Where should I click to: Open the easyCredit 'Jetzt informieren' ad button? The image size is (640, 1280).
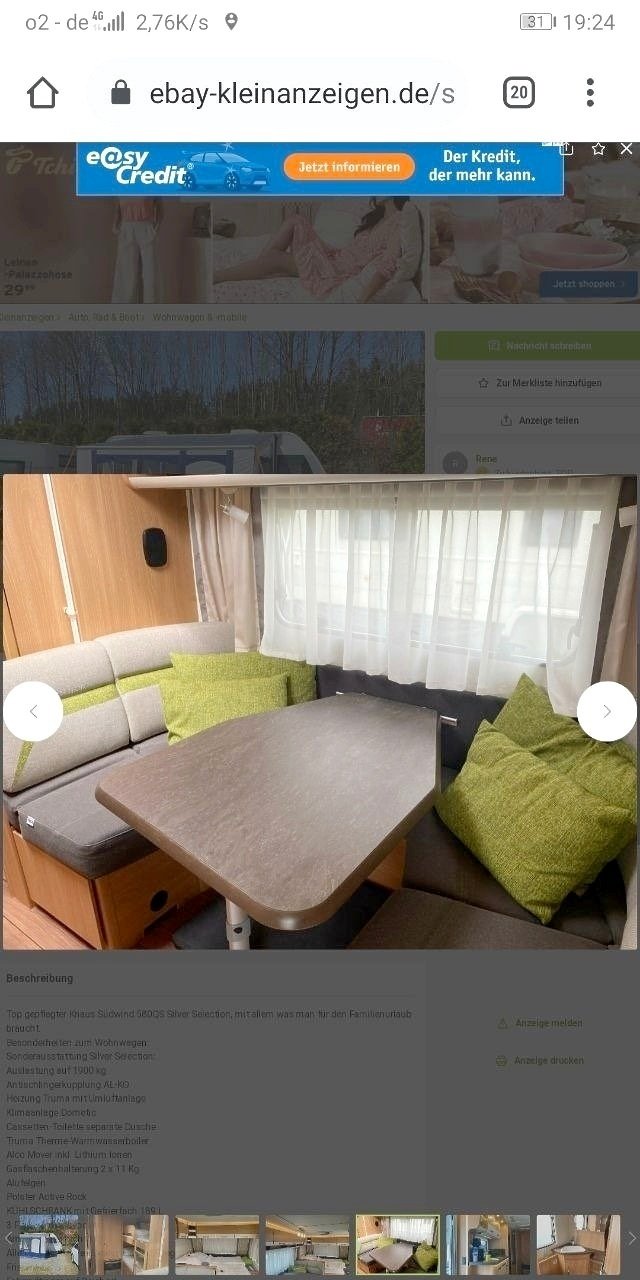pos(349,166)
